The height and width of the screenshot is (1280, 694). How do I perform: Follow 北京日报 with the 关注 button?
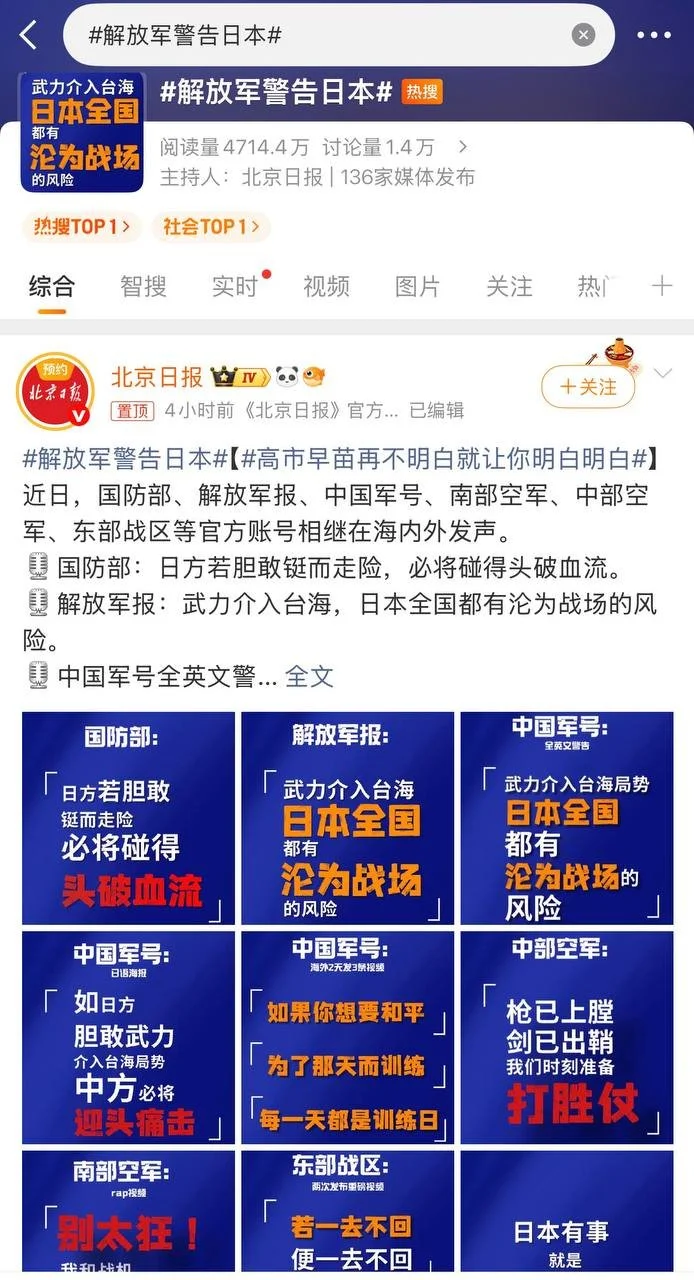pos(588,387)
